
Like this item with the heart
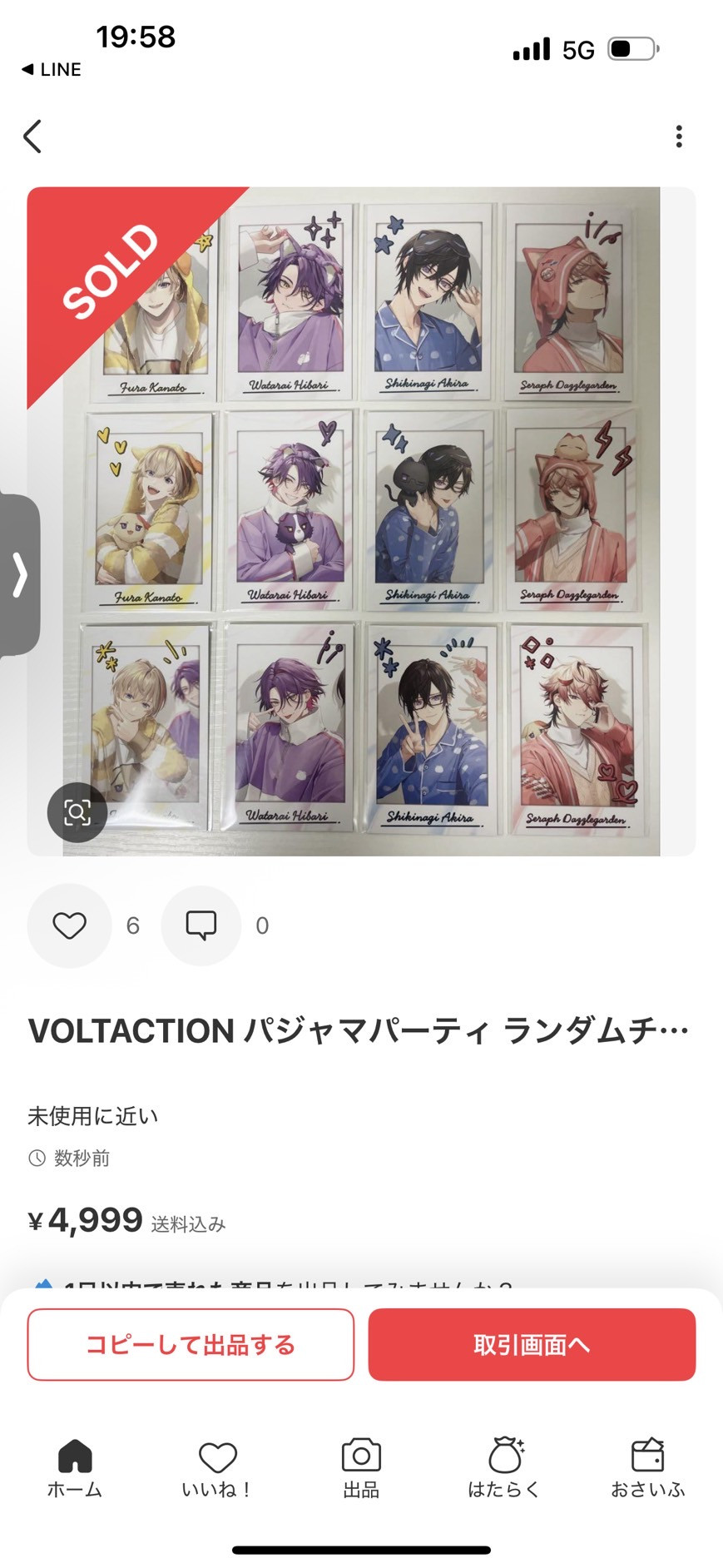tap(70, 925)
